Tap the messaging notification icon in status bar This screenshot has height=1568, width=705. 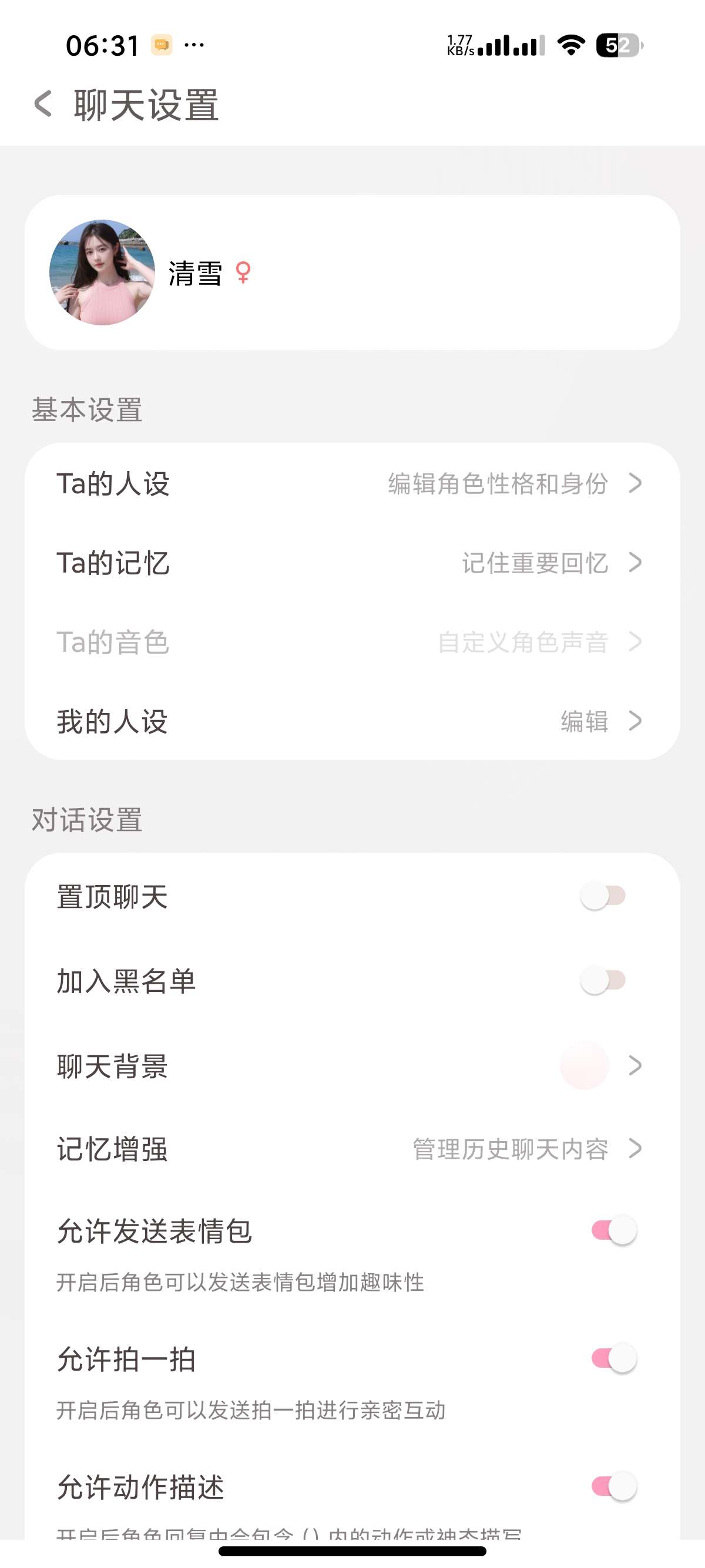162,45
